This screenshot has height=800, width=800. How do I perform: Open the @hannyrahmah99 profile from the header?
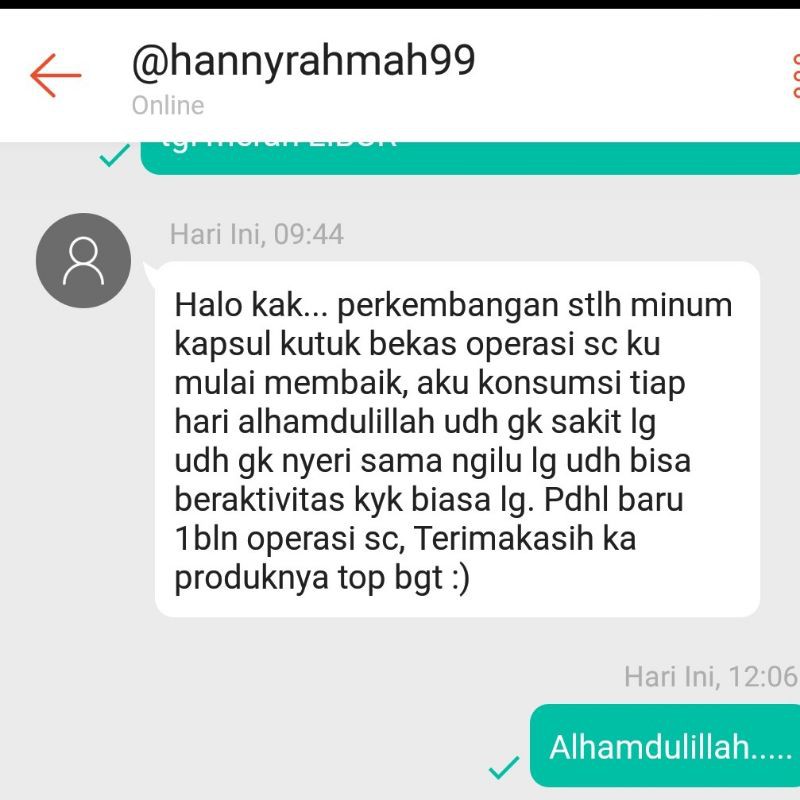click(x=303, y=62)
